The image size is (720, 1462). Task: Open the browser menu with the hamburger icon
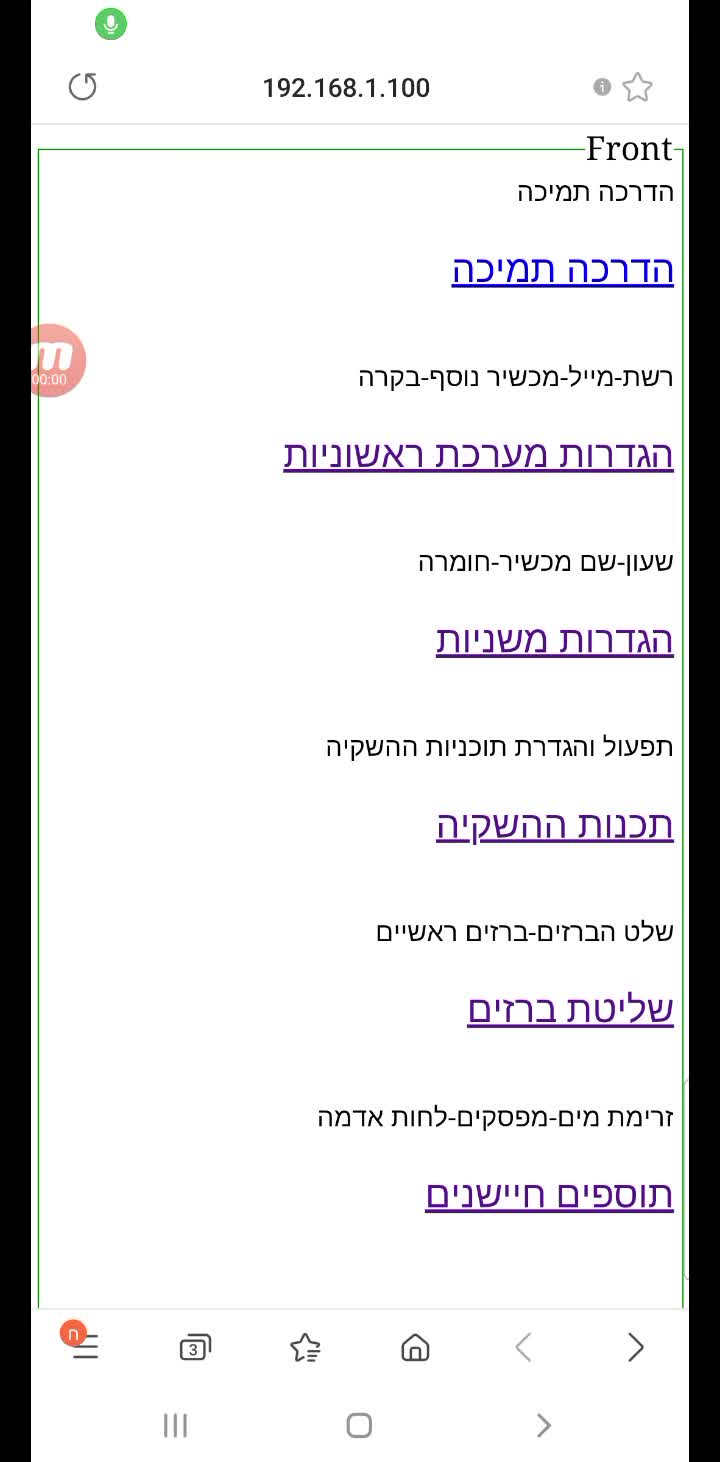[x=85, y=1348]
